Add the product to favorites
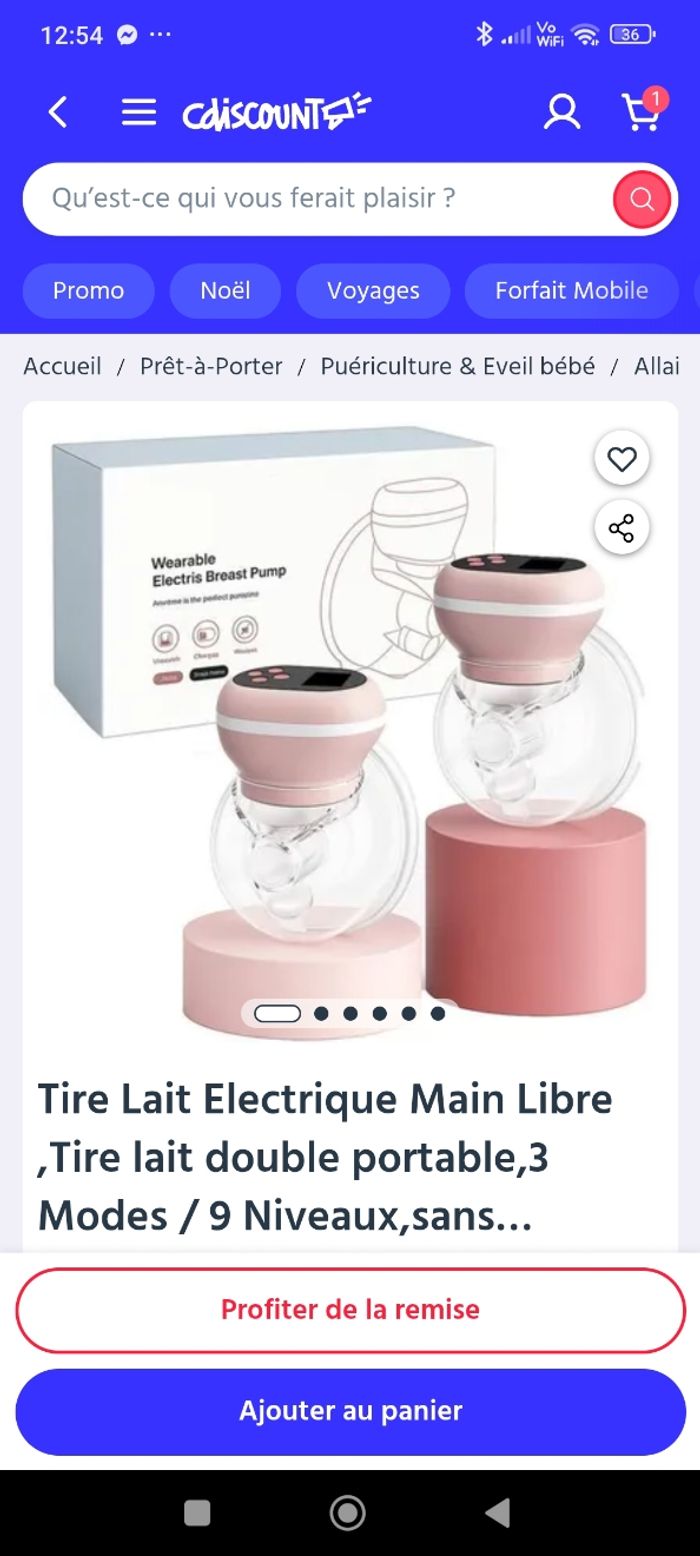The width and height of the screenshot is (700, 1556). [x=621, y=460]
